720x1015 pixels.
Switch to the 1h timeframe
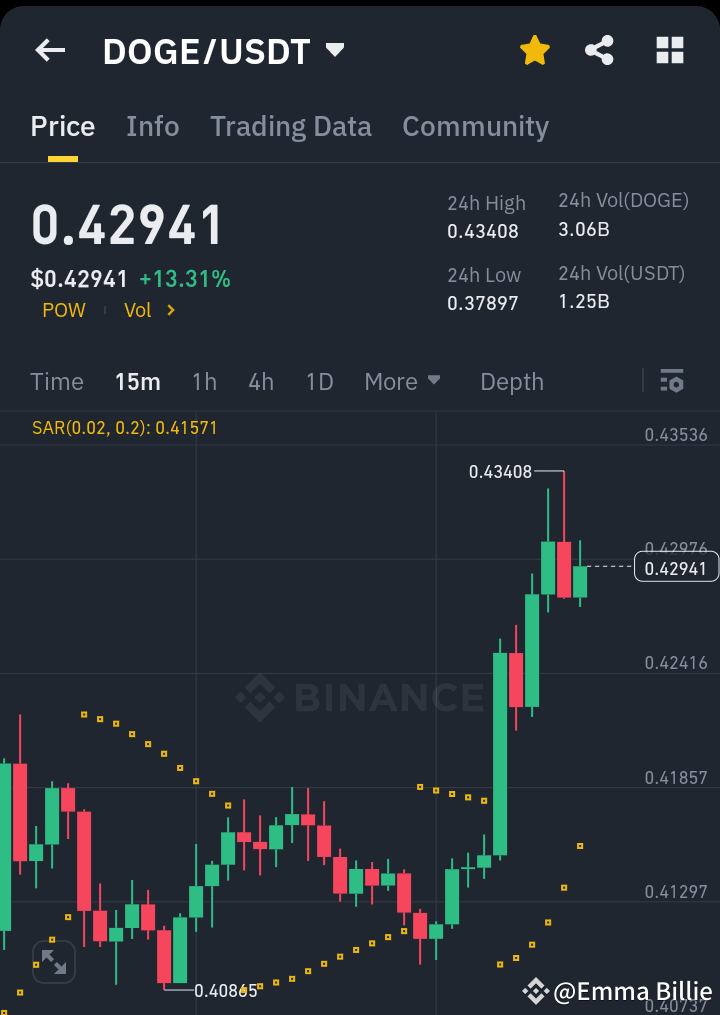click(204, 381)
